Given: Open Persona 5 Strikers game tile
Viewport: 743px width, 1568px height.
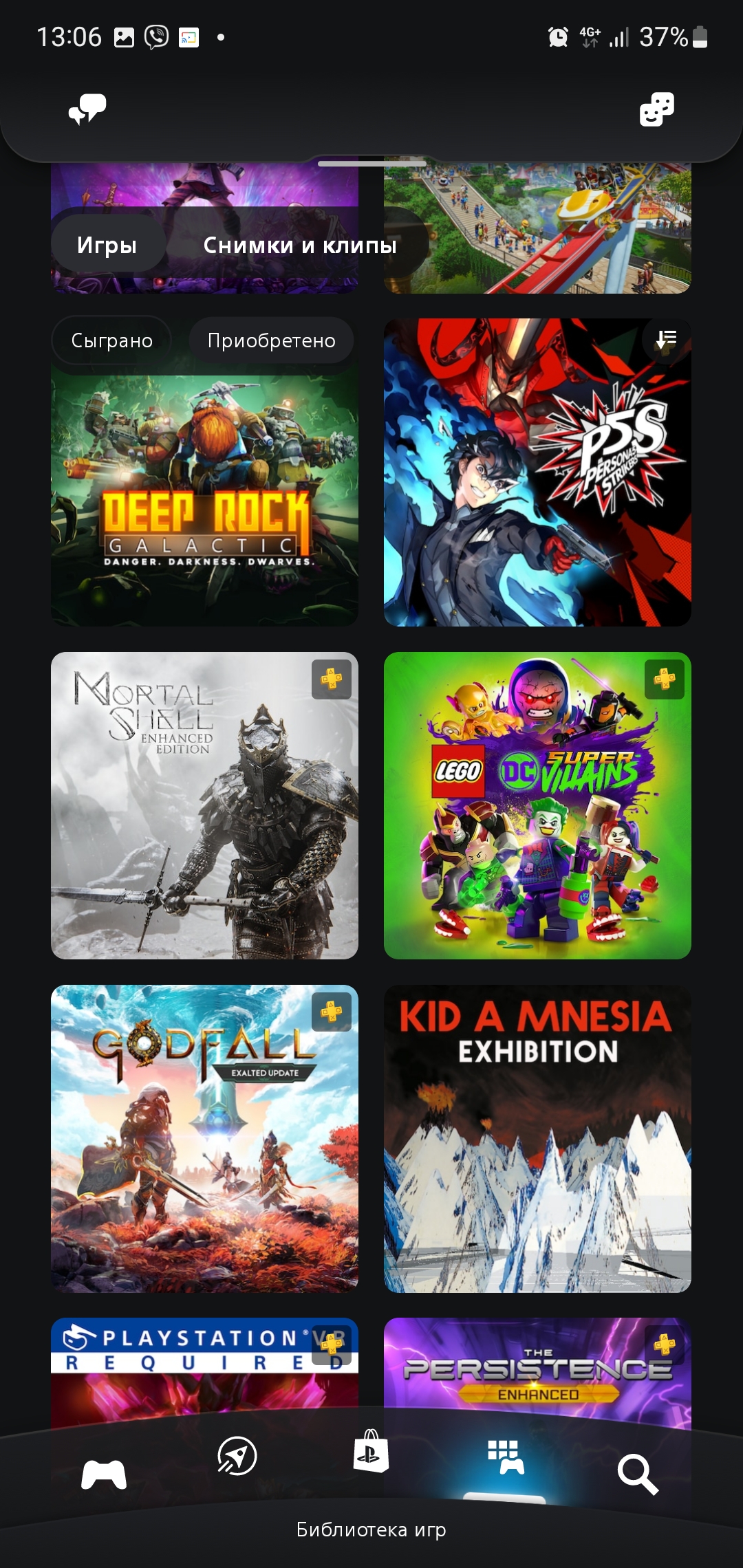Looking at the screenshot, I should (x=537, y=472).
